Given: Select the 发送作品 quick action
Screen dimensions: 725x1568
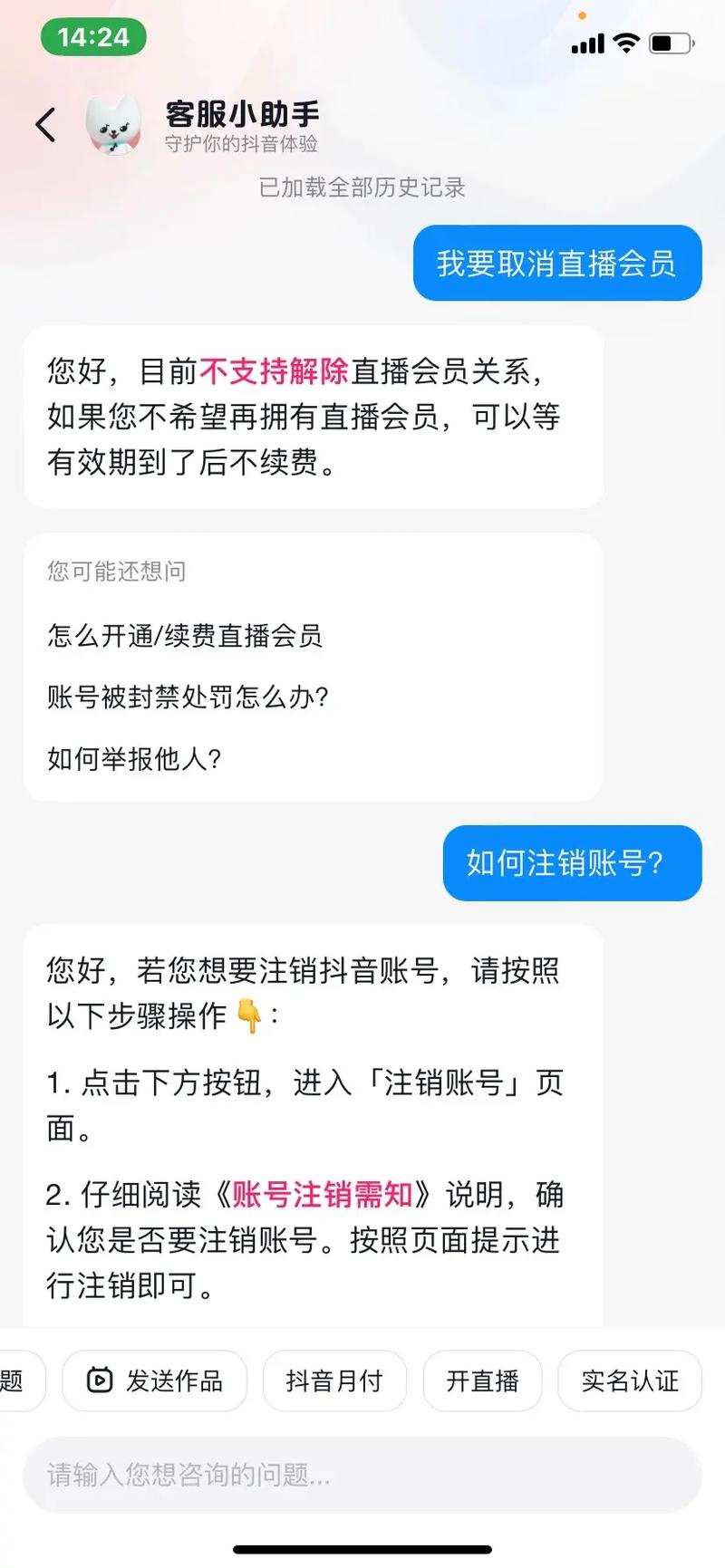Looking at the screenshot, I should [x=154, y=1380].
